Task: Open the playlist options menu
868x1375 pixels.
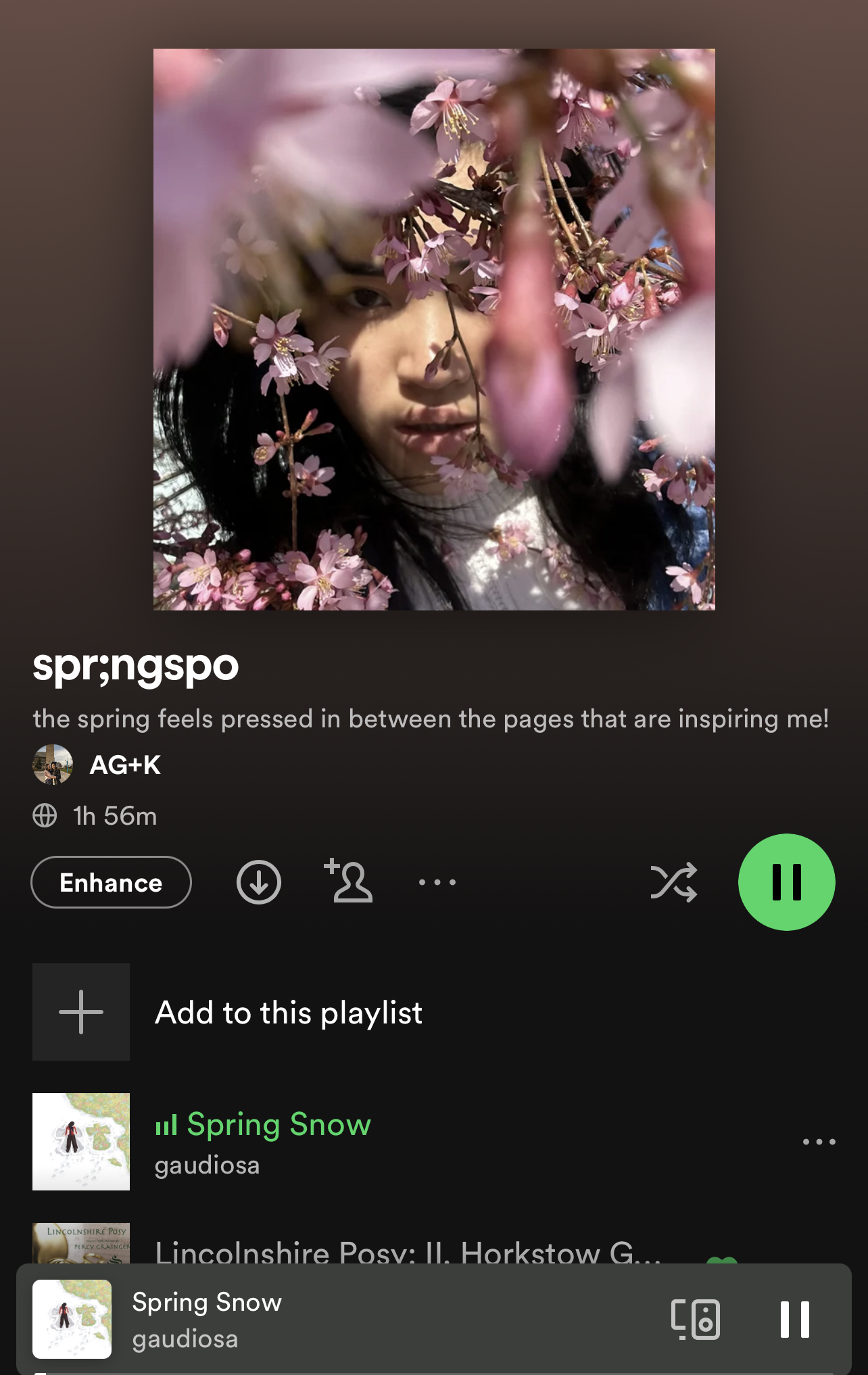Action: coord(437,882)
